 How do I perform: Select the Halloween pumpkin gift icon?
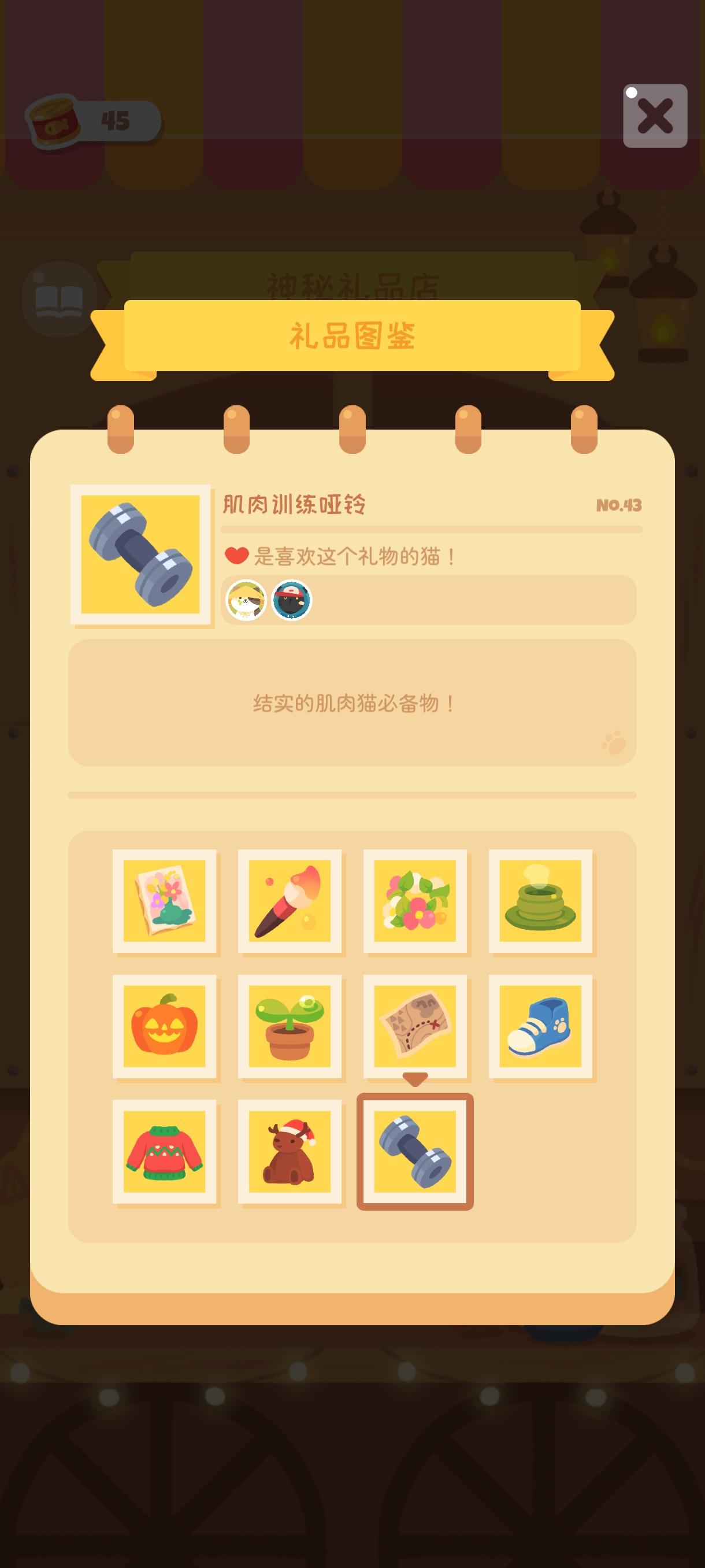pos(166,1026)
